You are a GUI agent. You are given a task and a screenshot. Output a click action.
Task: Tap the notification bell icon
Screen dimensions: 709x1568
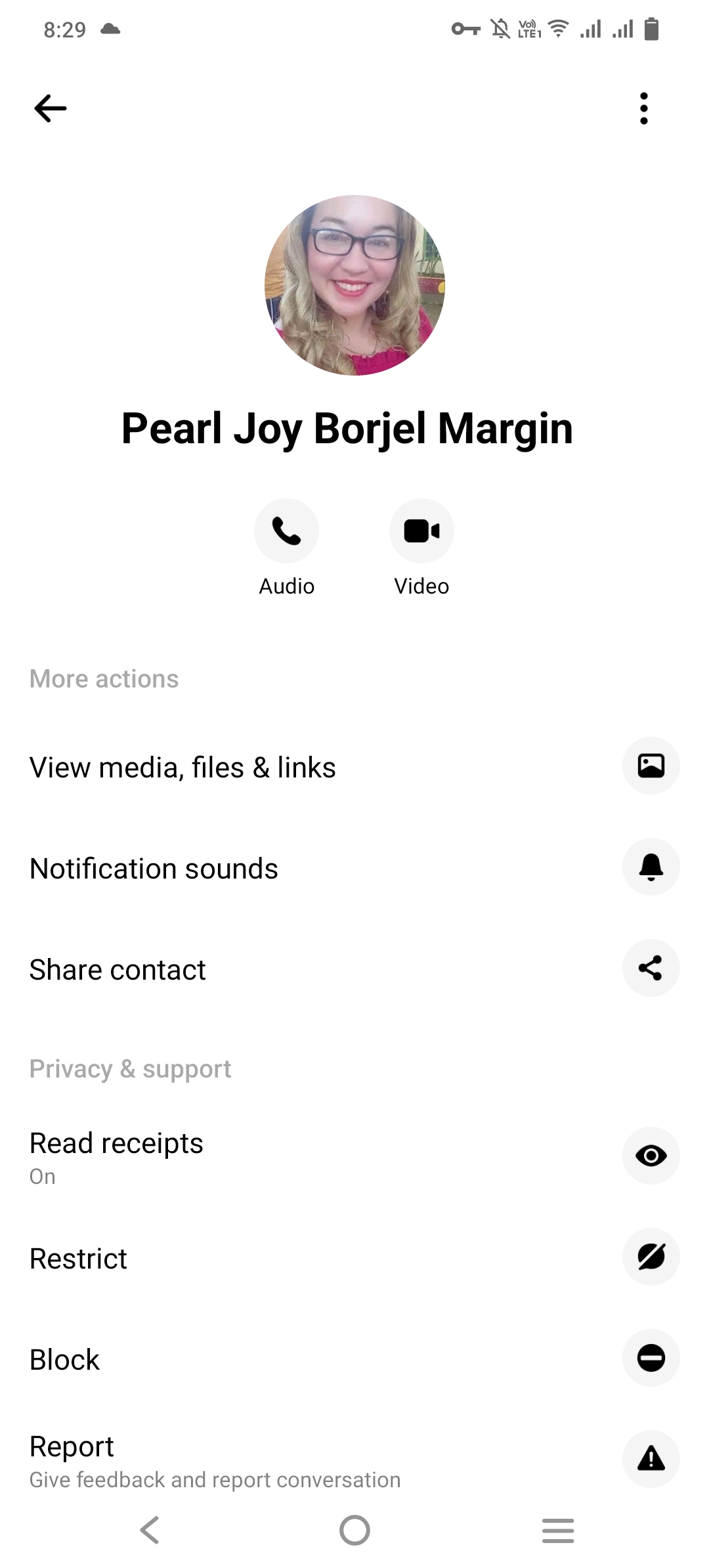tap(651, 867)
